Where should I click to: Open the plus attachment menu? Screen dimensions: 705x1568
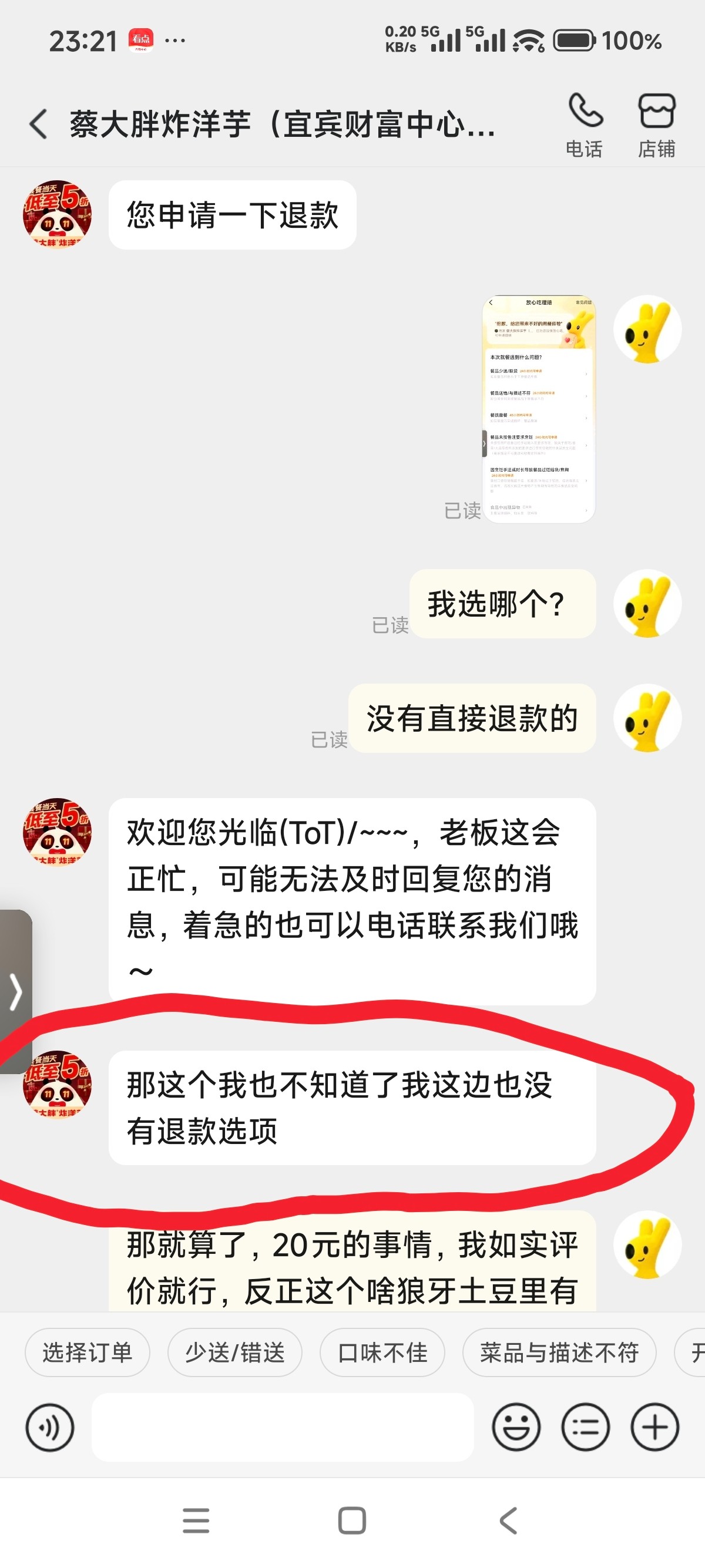point(654,1427)
